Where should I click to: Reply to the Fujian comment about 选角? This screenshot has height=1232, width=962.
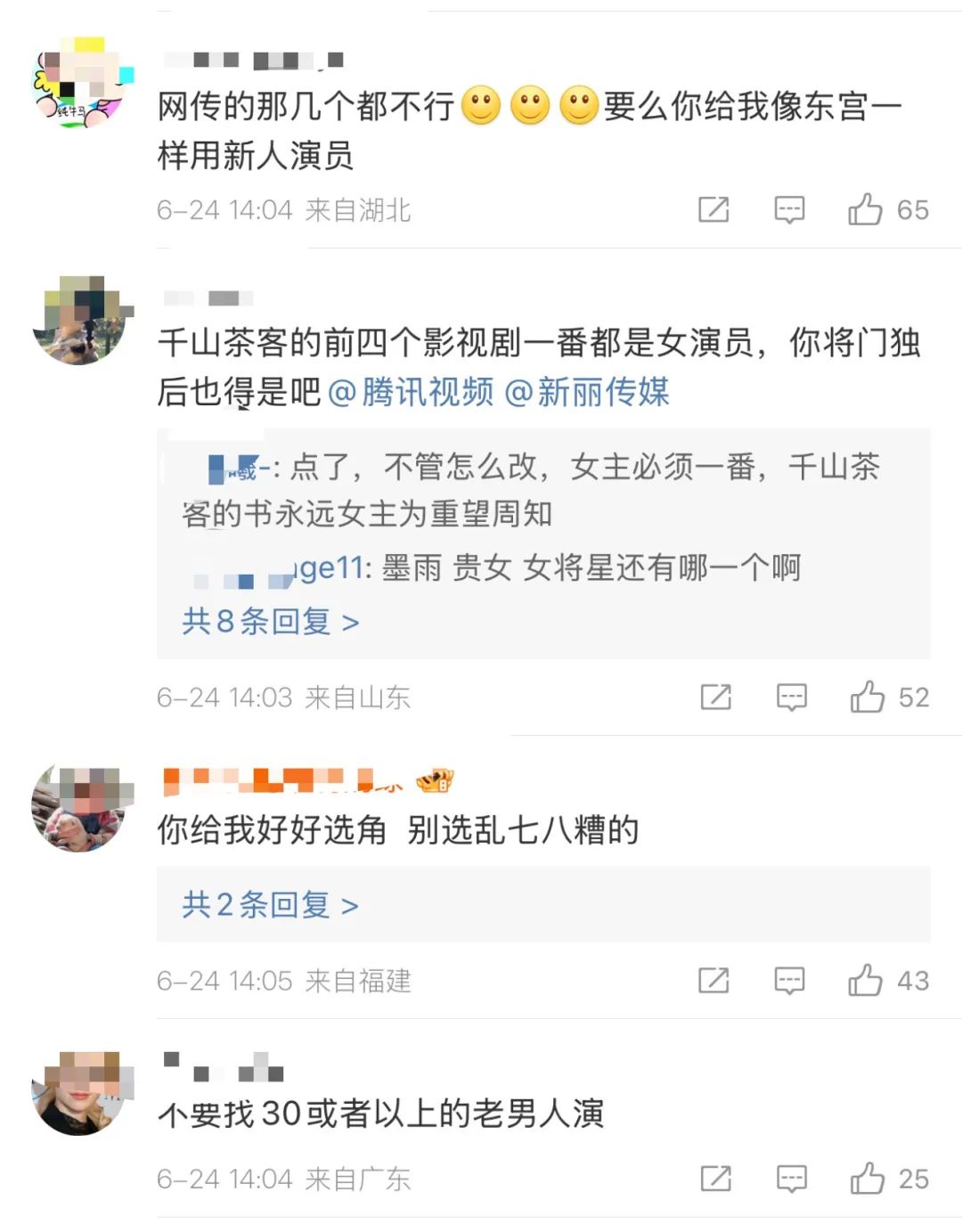click(x=789, y=981)
